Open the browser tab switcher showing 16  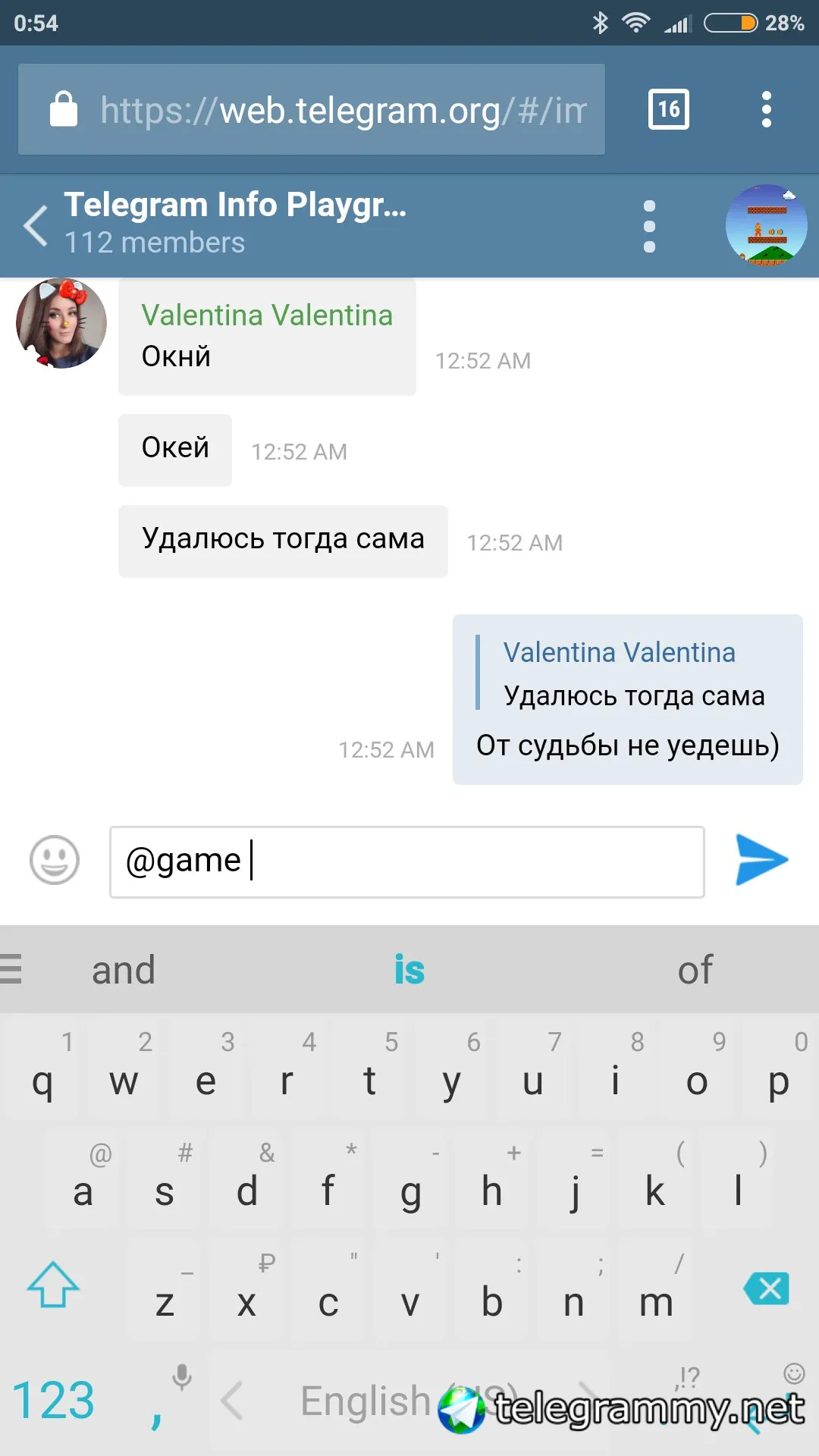click(x=668, y=110)
